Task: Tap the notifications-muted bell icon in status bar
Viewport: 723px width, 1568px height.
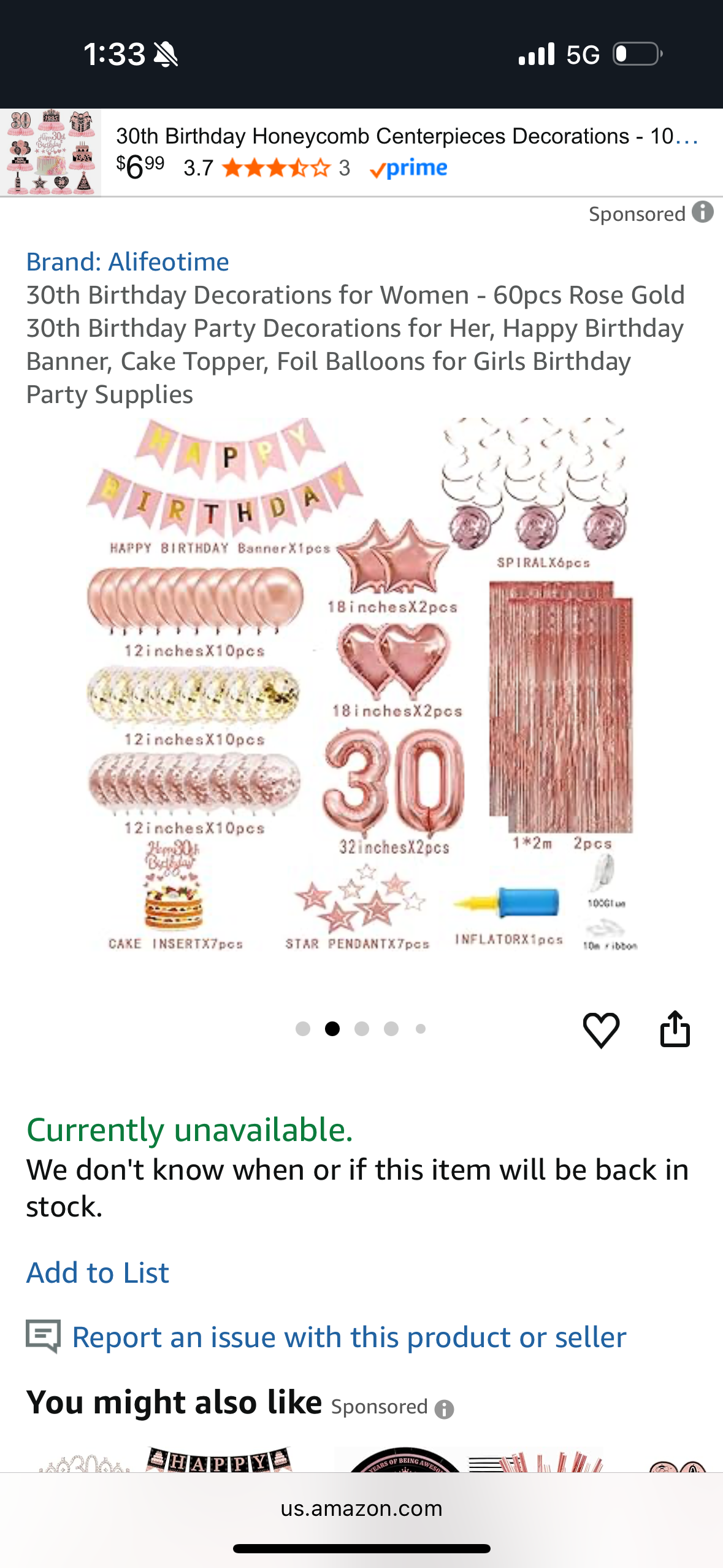Action: click(165, 54)
